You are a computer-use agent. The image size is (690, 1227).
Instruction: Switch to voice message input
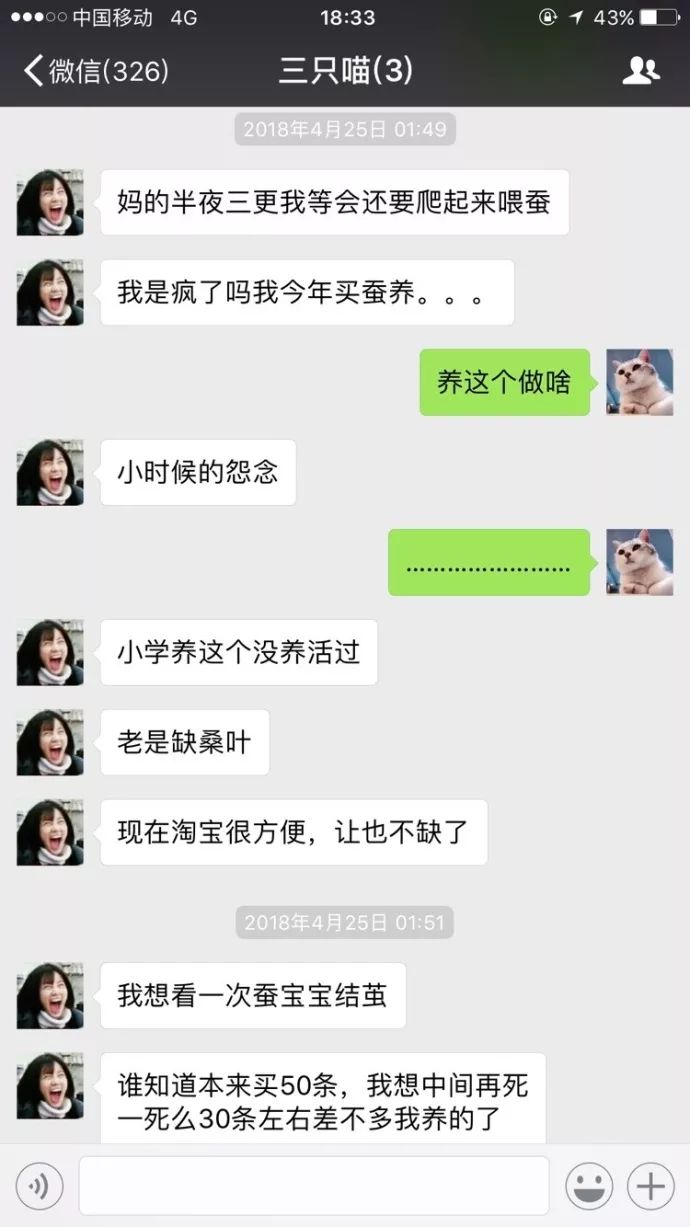click(39, 1186)
